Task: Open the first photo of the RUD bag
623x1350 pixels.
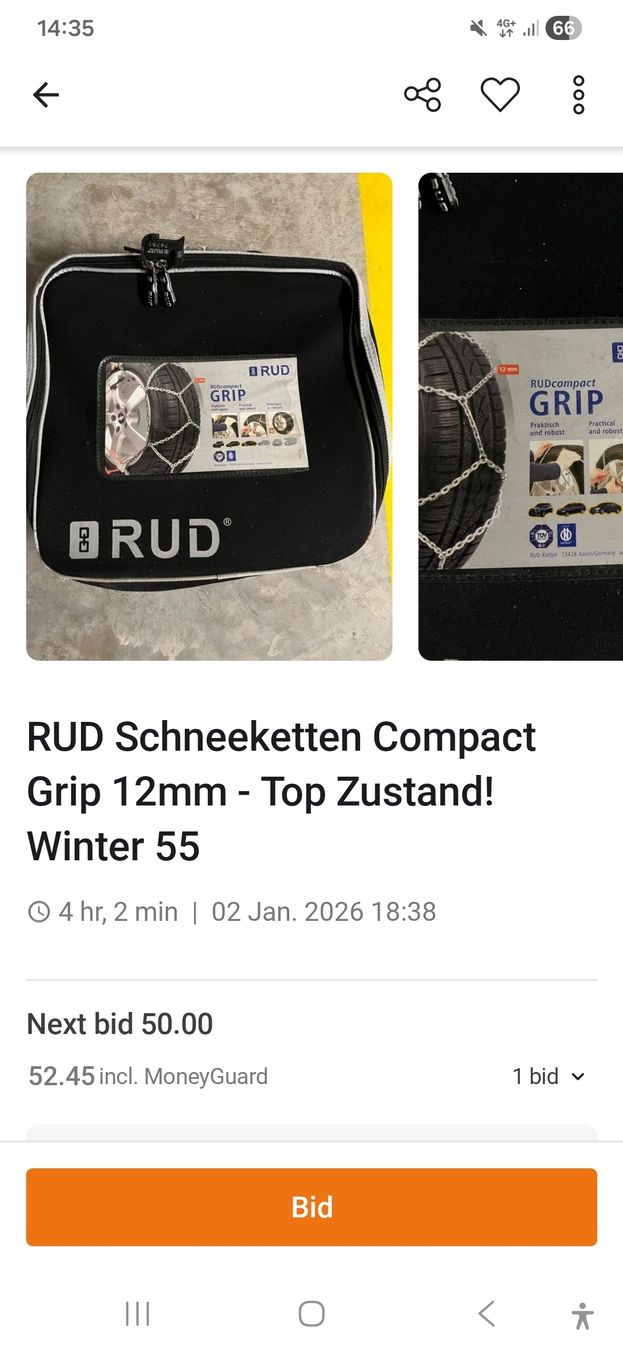Action: [x=209, y=416]
